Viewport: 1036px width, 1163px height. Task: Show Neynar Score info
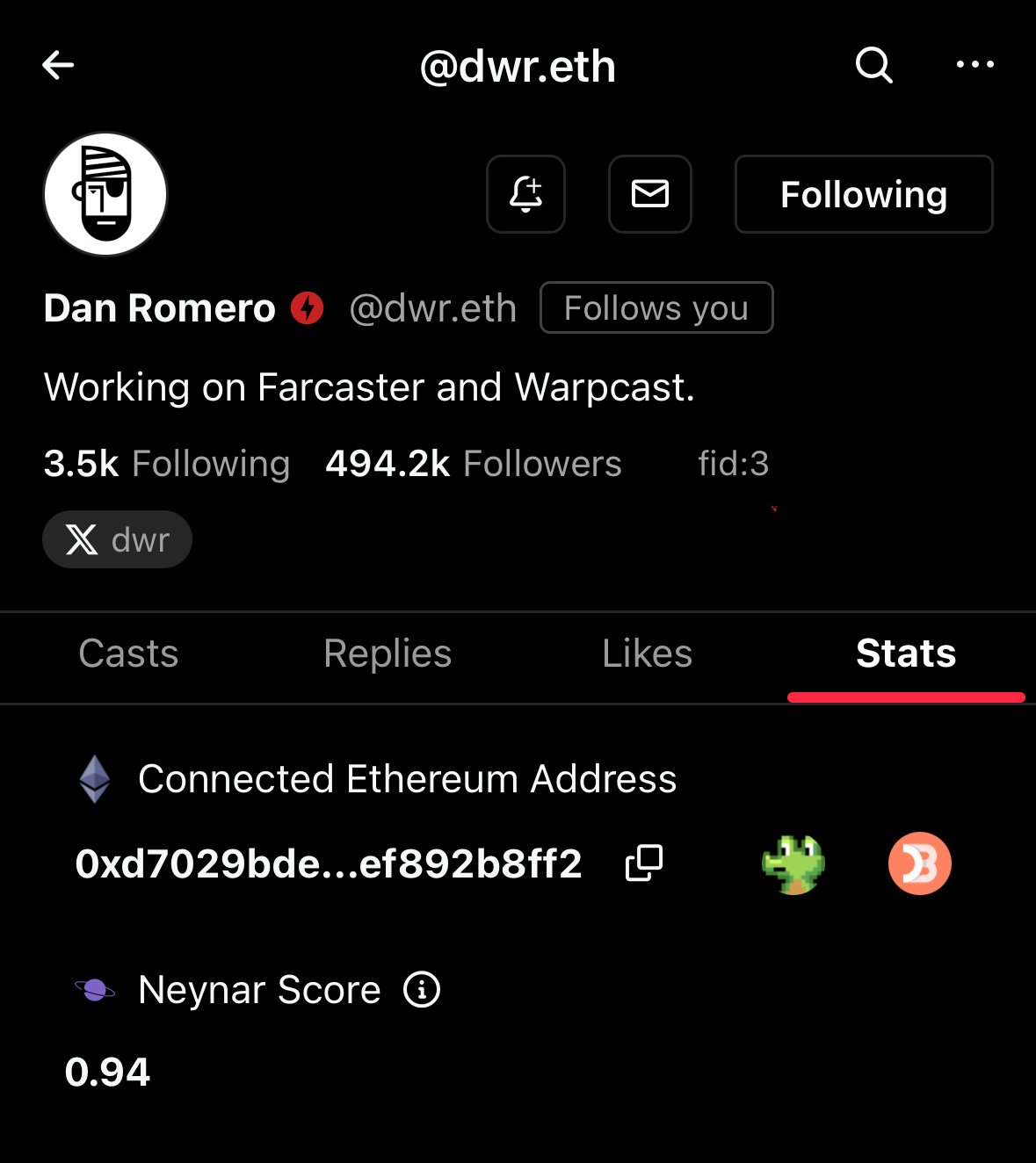click(x=422, y=990)
